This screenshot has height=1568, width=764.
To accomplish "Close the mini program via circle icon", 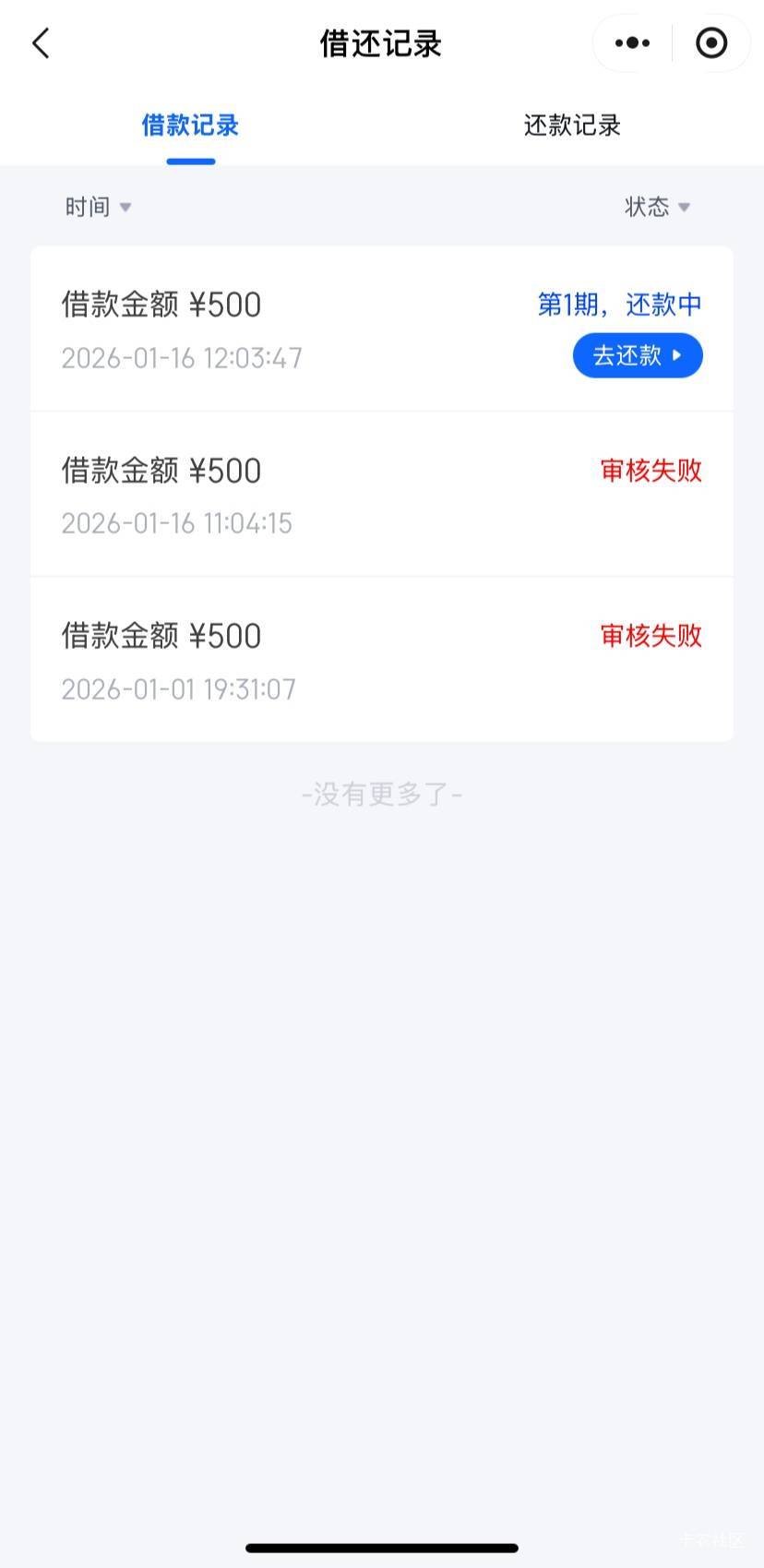I will [x=711, y=43].
